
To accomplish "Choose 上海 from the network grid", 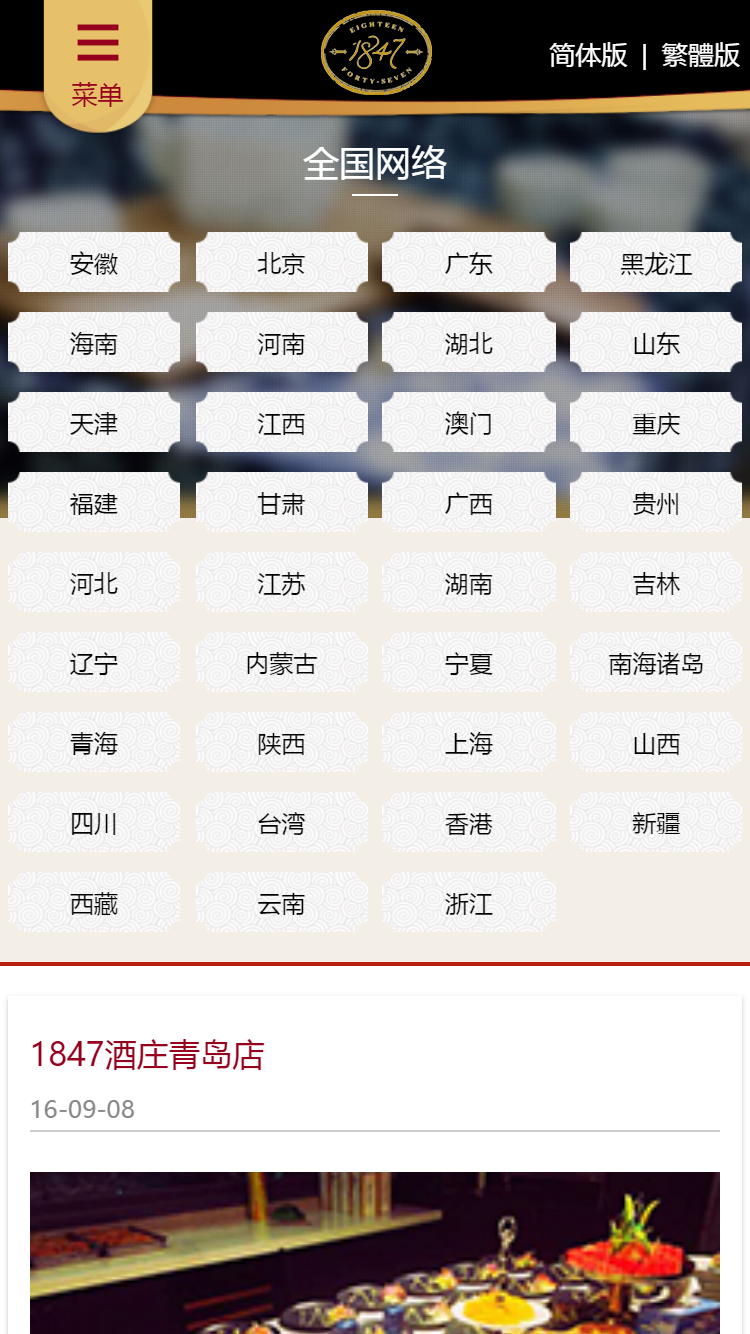I will [468, 744].
